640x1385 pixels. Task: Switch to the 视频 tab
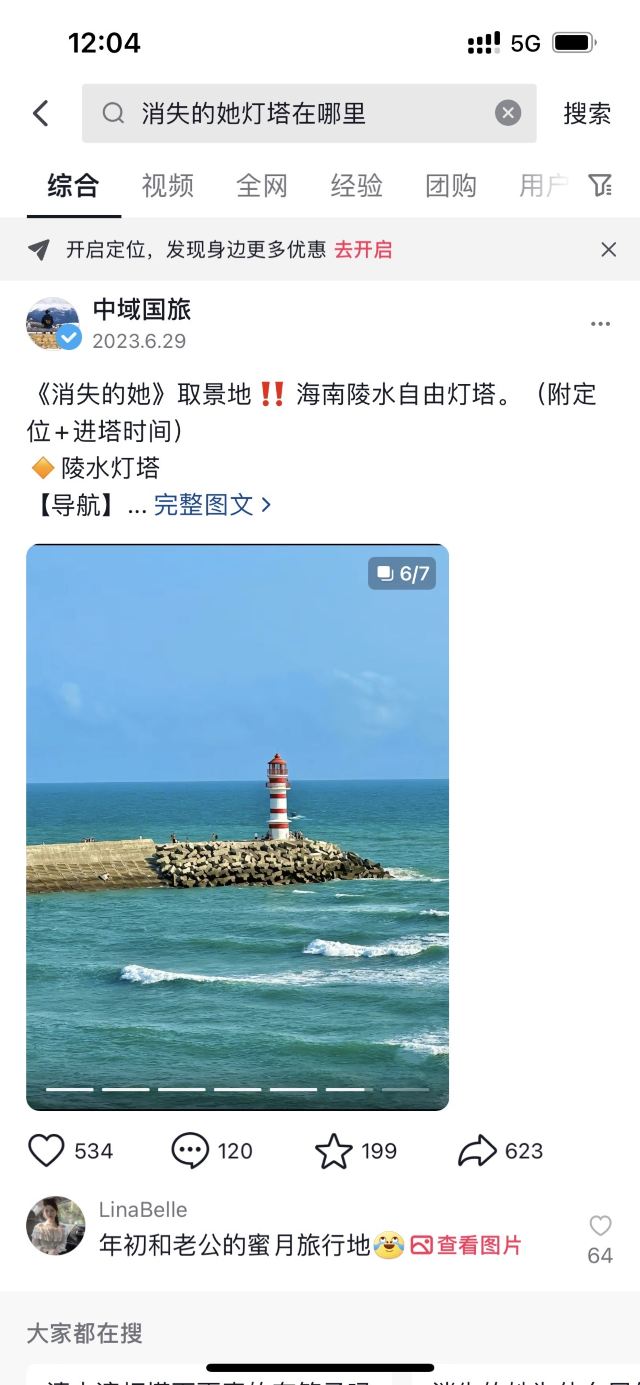point(167,186)
